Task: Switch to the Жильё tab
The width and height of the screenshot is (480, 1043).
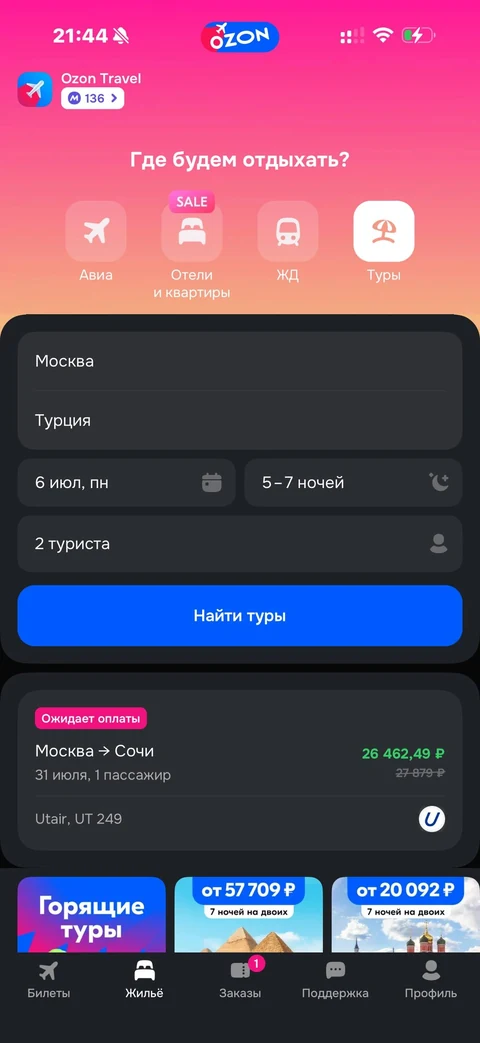Action: click(144, 980)
